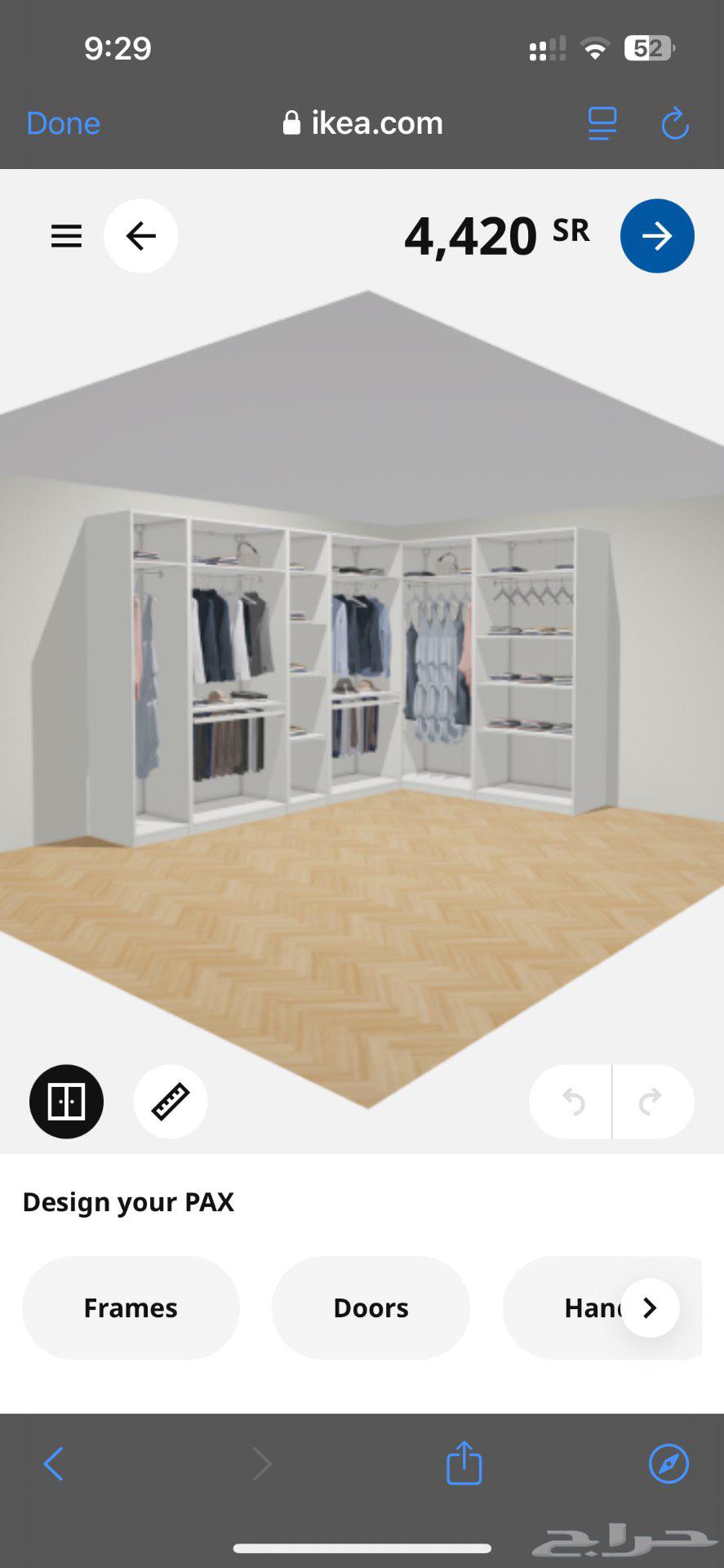Redo the last change
Viewport: 724px width, 1568px height.
pos(651,1102)
